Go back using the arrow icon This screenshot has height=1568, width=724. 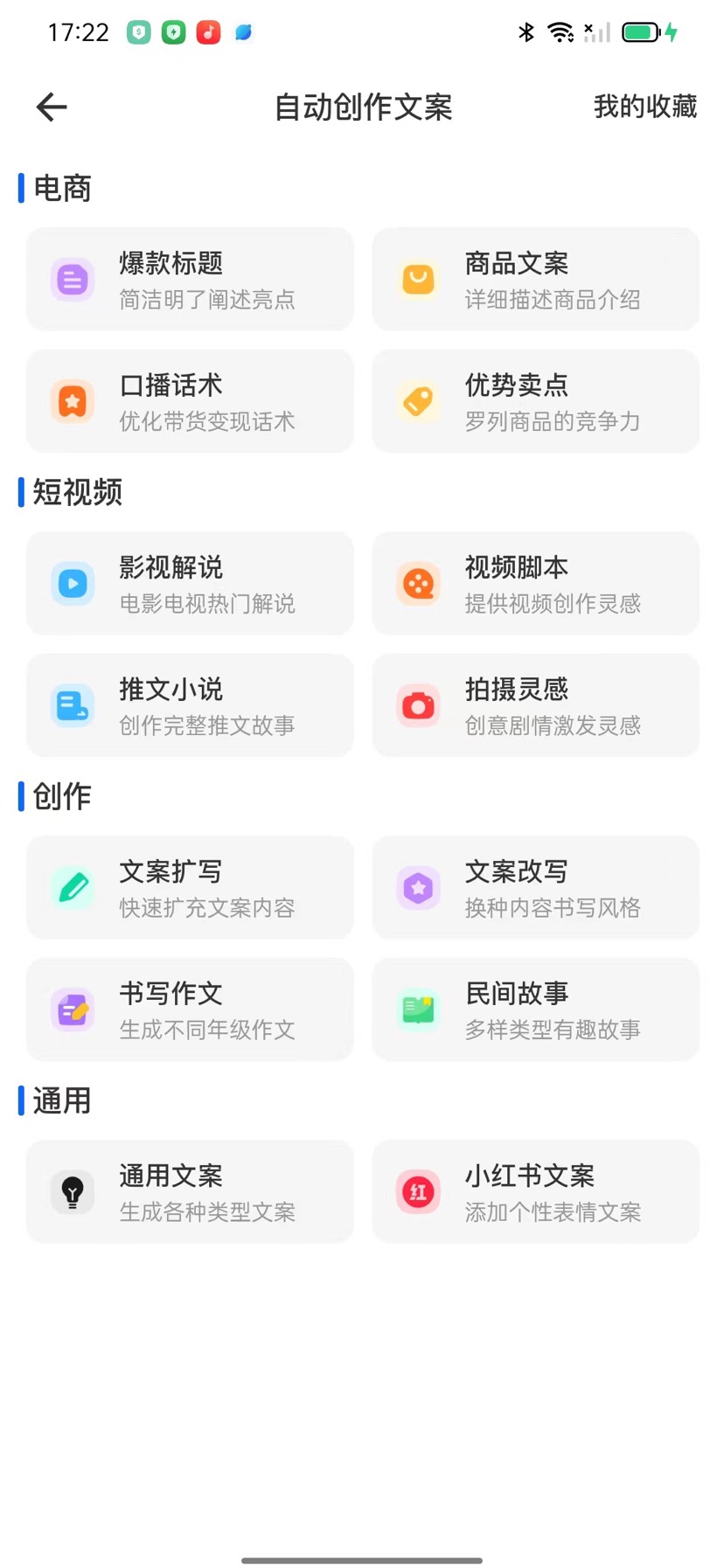pyautogui.click(x=52, y=108)
